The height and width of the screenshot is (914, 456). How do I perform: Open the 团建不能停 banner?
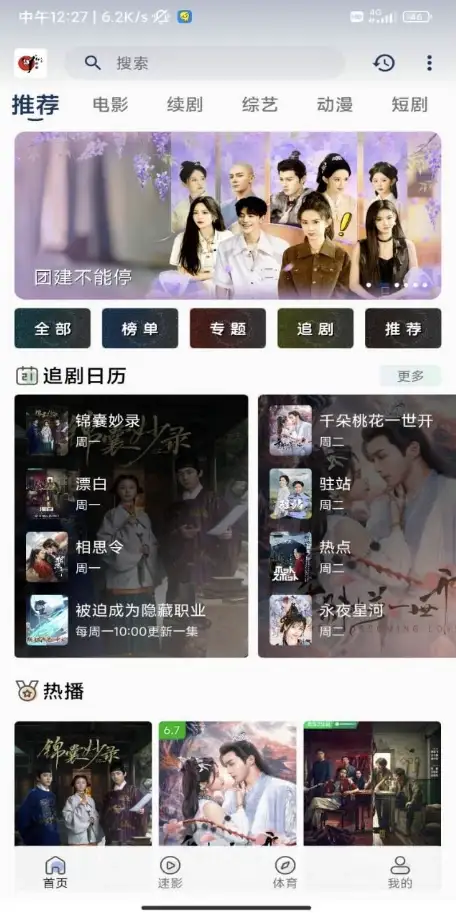tap(228, 216)
